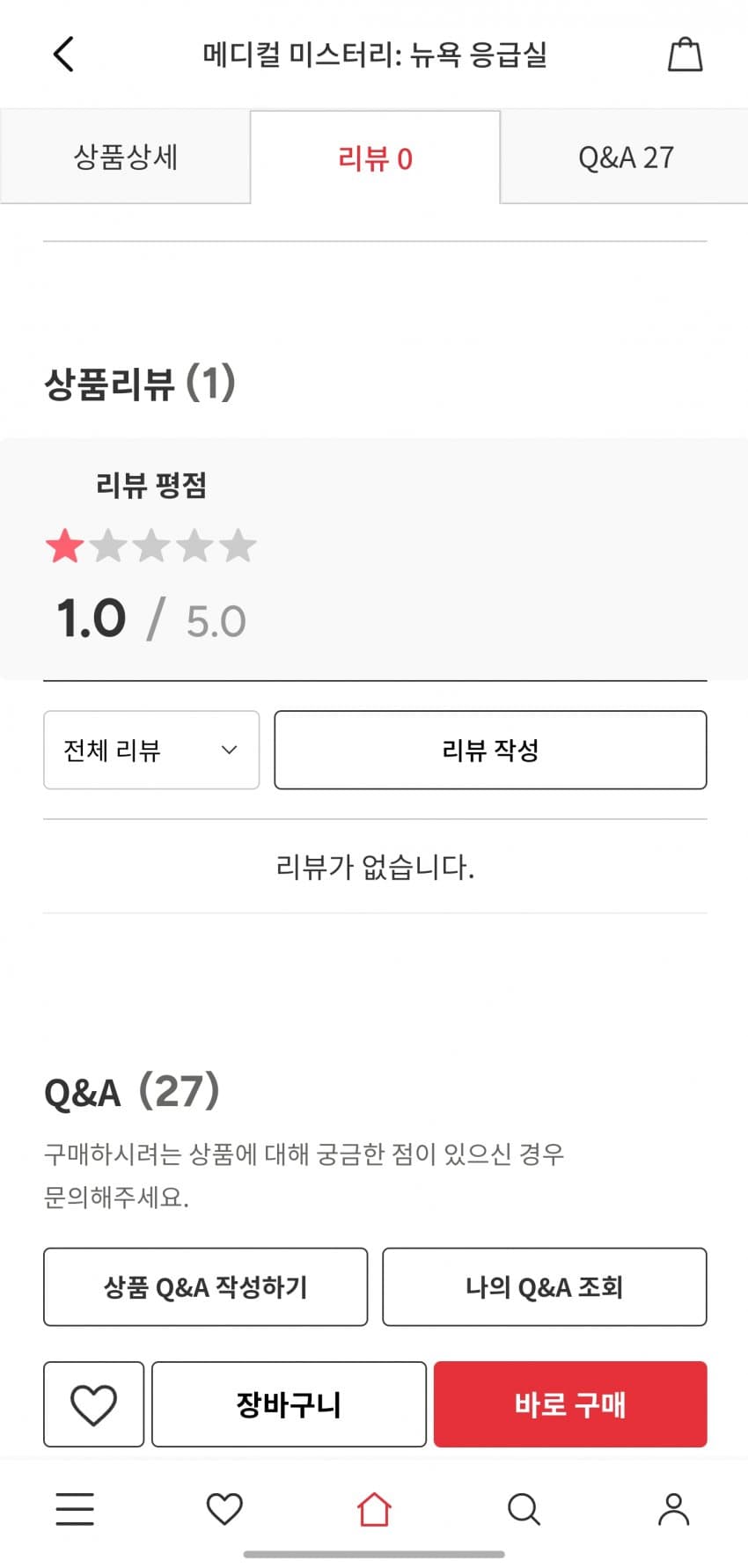
Task: Open the shopping bag icon
Action: [x=685, y=55]
